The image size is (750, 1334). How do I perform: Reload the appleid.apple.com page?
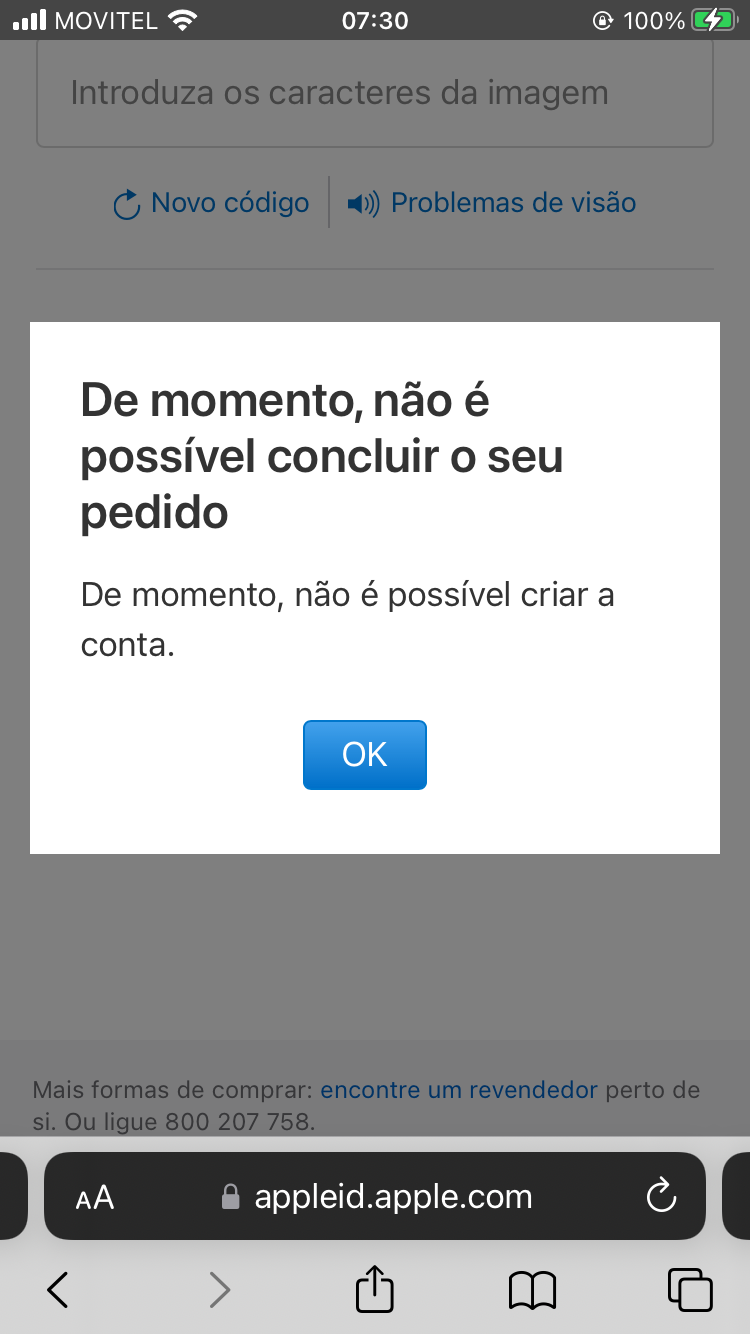click(x=661, y=1196)
